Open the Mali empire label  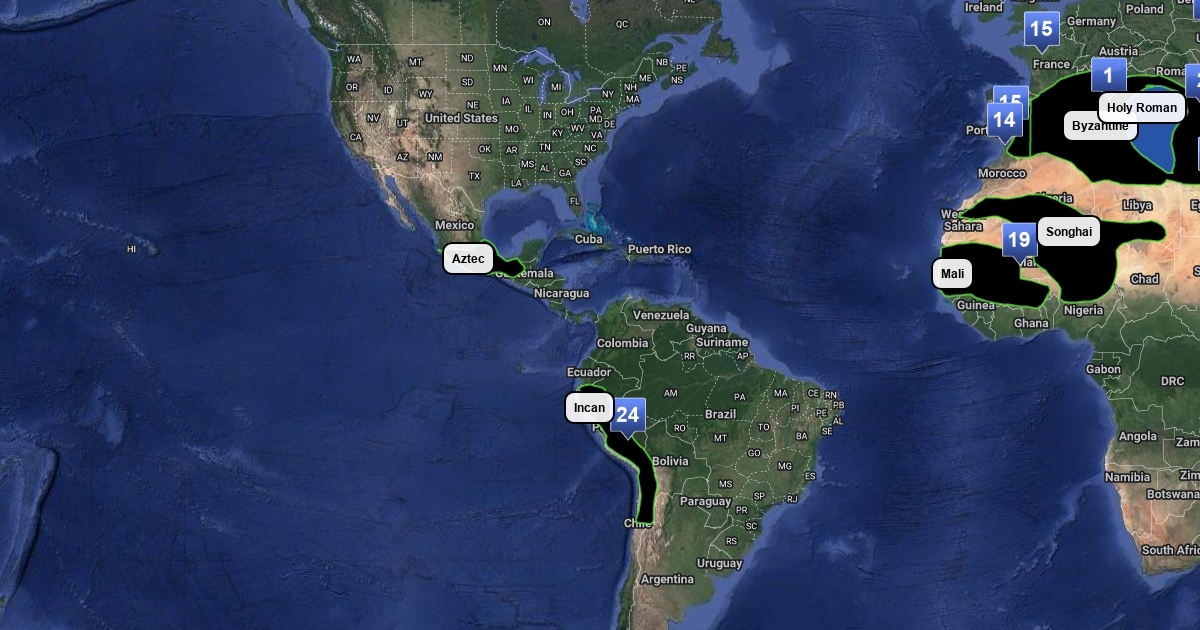[x=952, y=274]
